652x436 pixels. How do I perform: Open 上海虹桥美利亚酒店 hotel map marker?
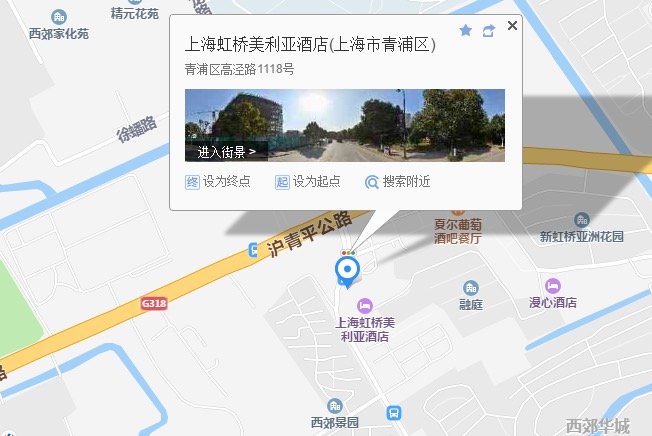366,305
